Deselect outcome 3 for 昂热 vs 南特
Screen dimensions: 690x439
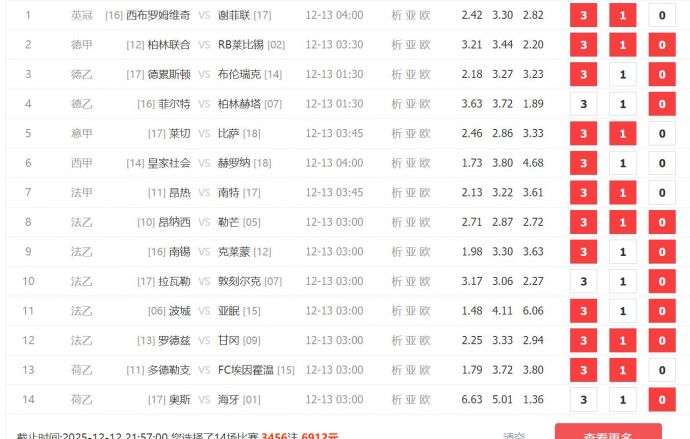583,193
